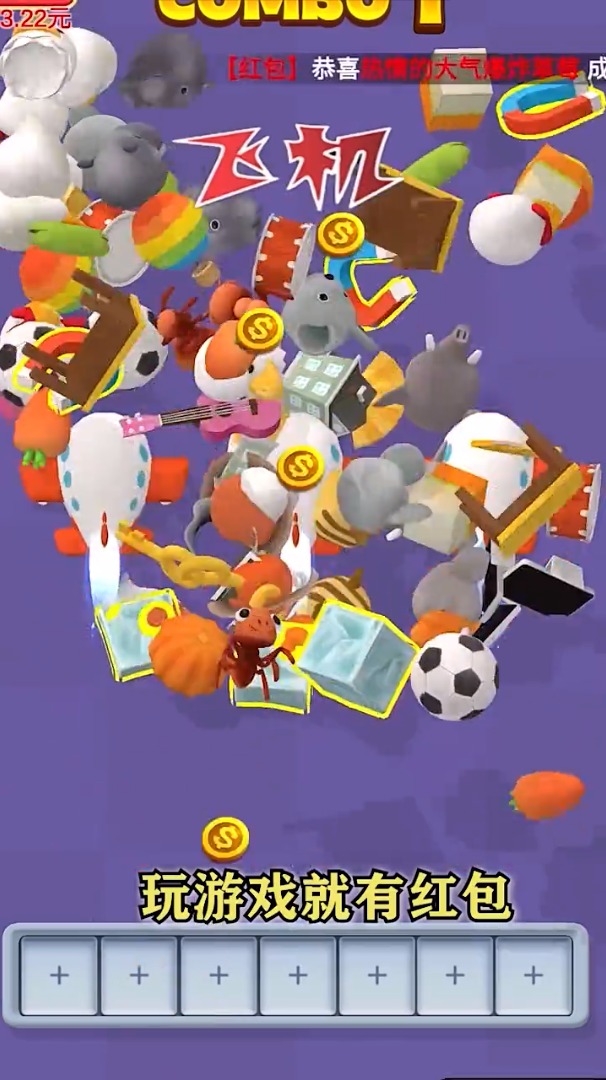Collect the gold coin beneath the pile
Image resolution: width=606 pixels, height=1080 pixels.
(x=225, y=838)
